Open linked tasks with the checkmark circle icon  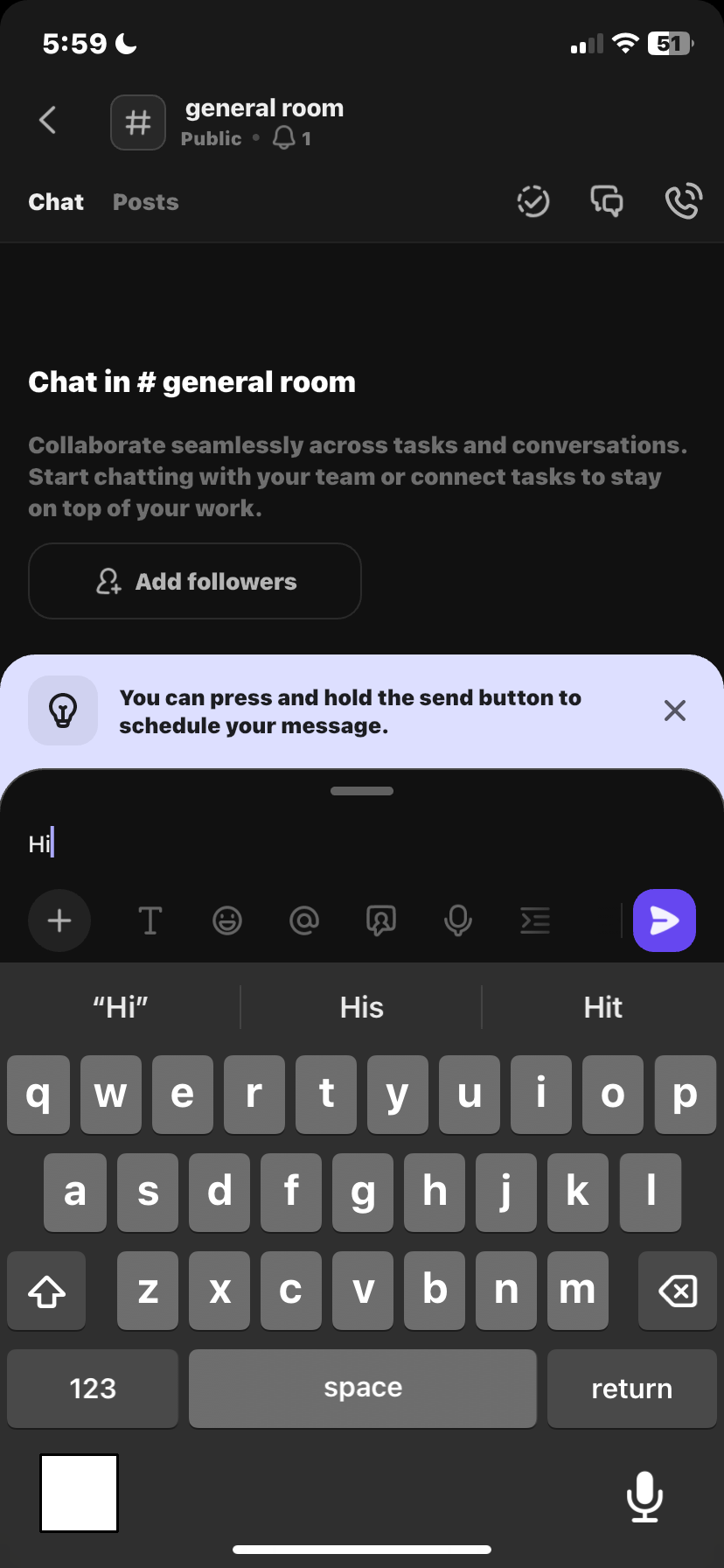point(533,201)
